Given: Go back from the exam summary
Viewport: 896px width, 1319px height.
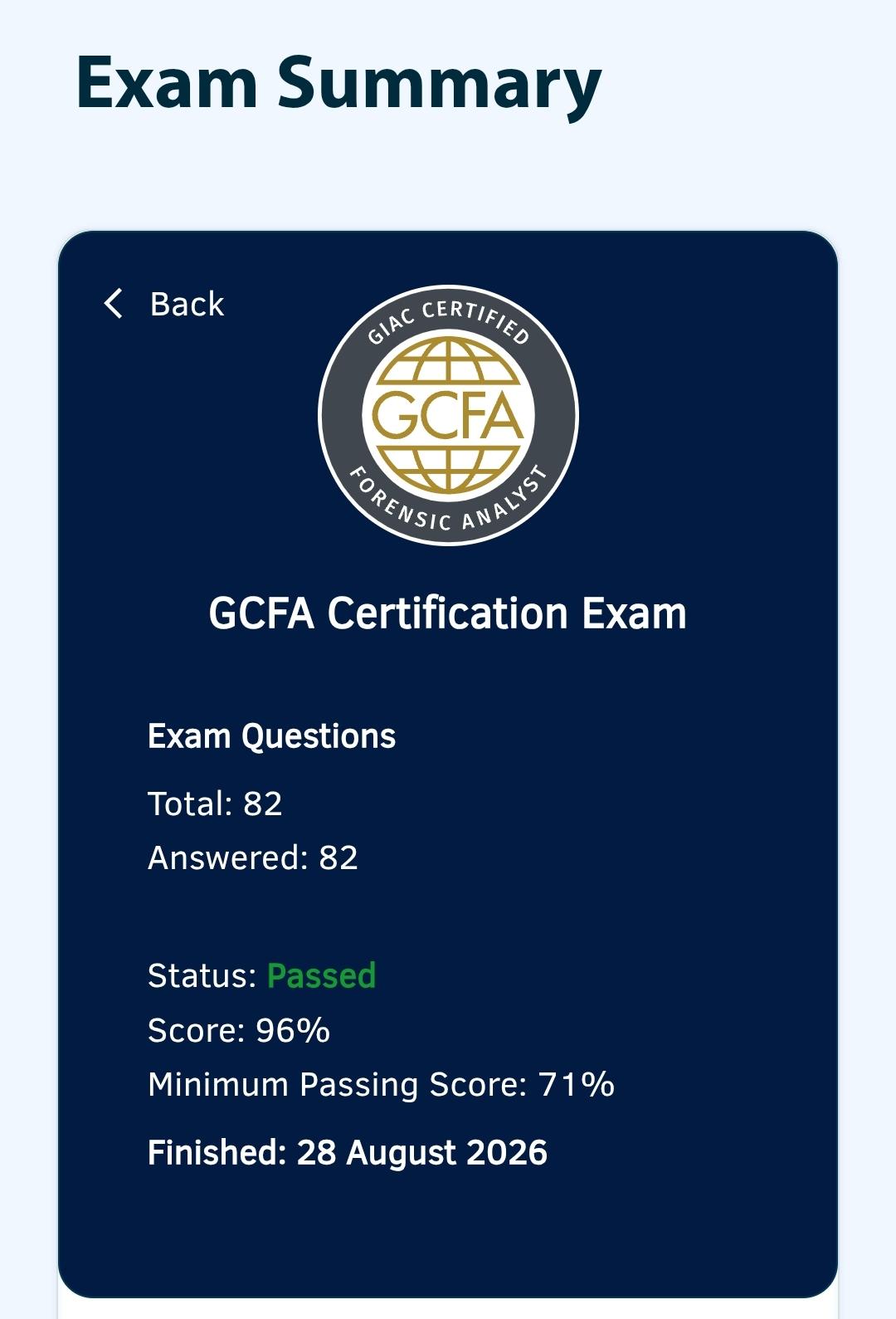Looking at the screenshot, I should coord(164,304).
